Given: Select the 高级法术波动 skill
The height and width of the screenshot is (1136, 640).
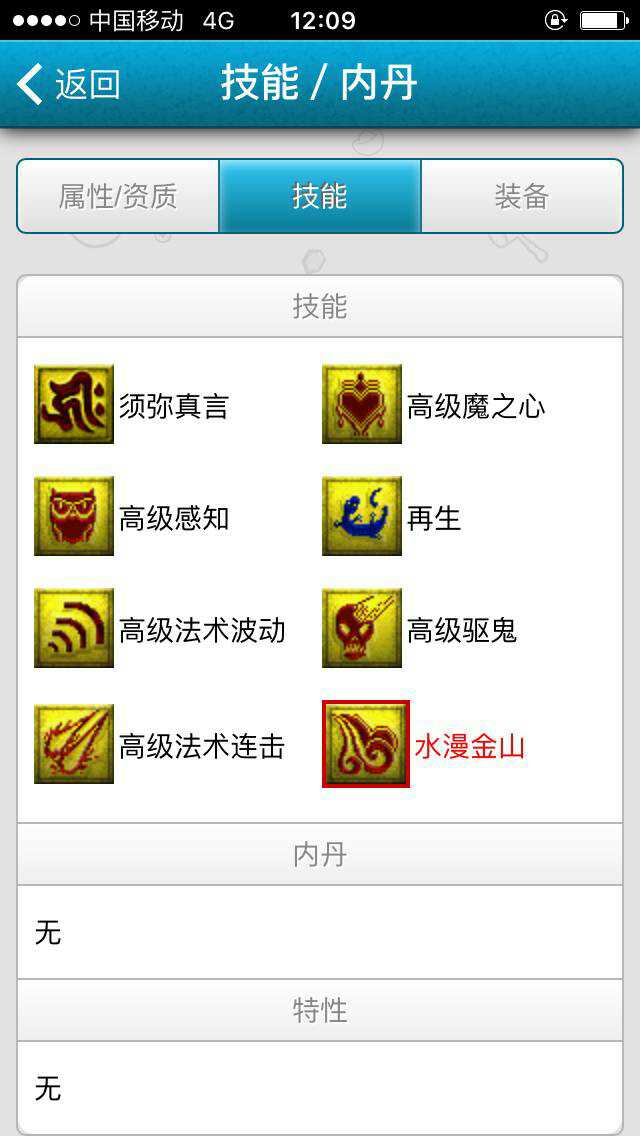Looking at the screenshot, I should pos(74,629).
